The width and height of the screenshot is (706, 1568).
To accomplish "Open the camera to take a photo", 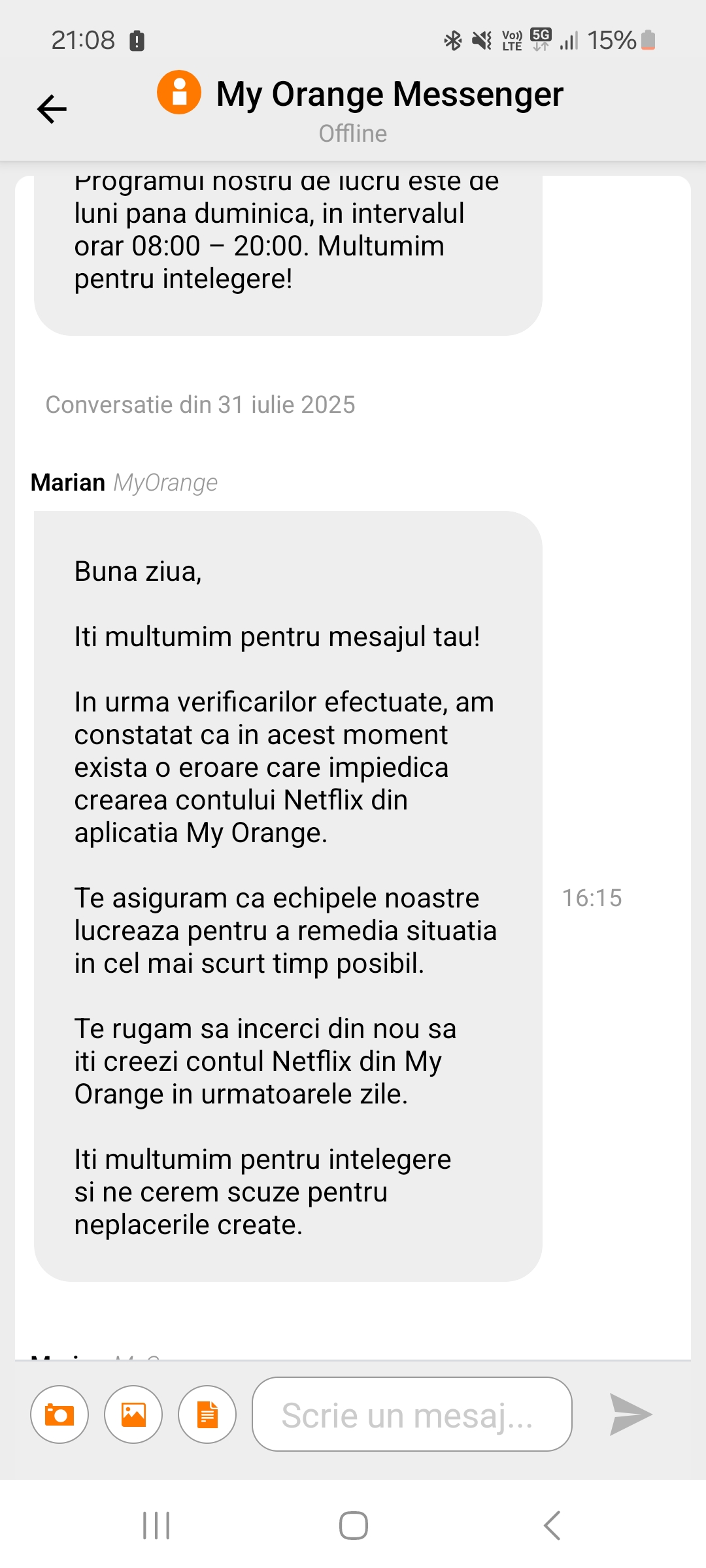I will 59,1414.
